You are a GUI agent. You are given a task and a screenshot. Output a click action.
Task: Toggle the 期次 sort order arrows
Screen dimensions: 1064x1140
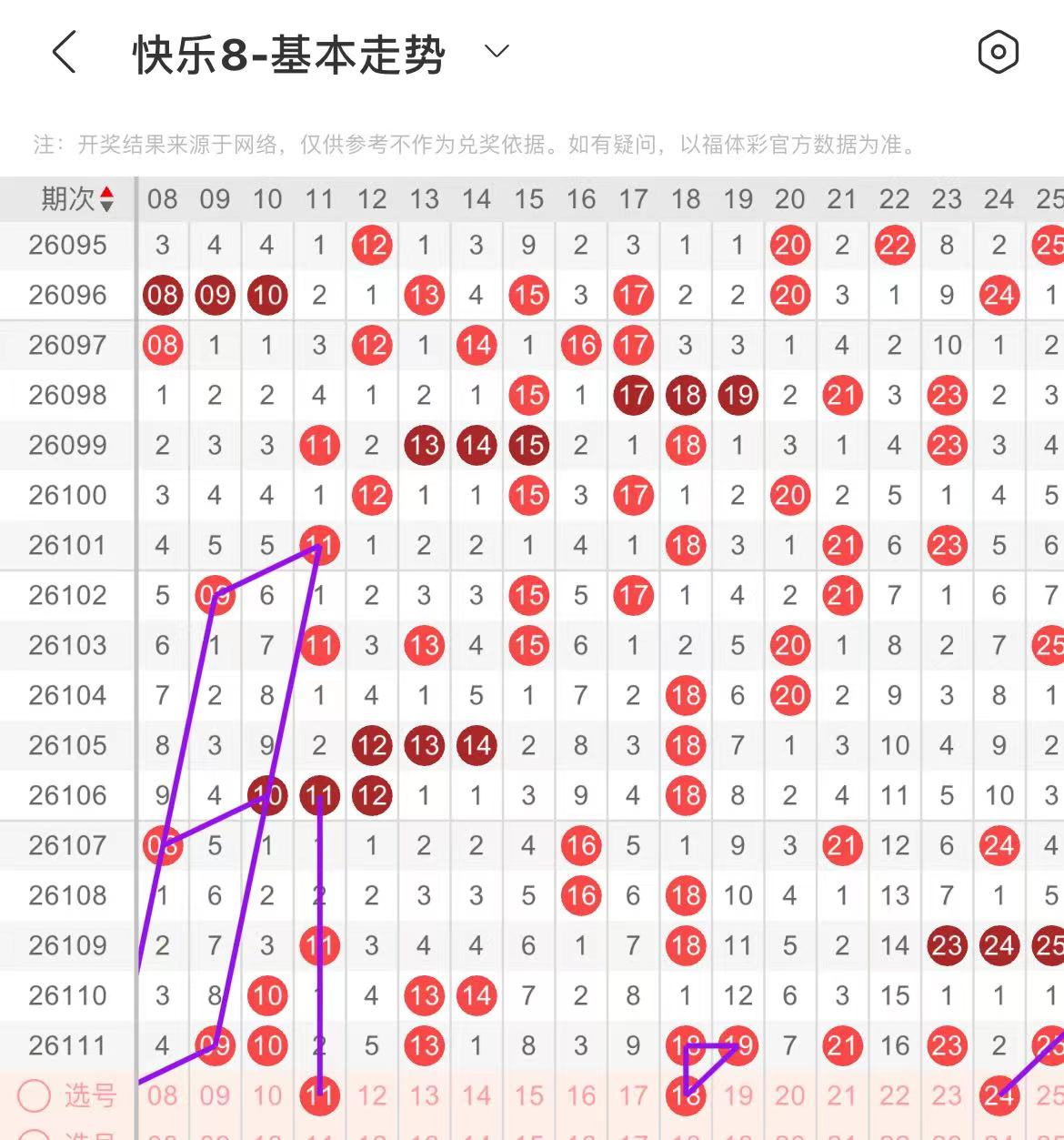106,198
